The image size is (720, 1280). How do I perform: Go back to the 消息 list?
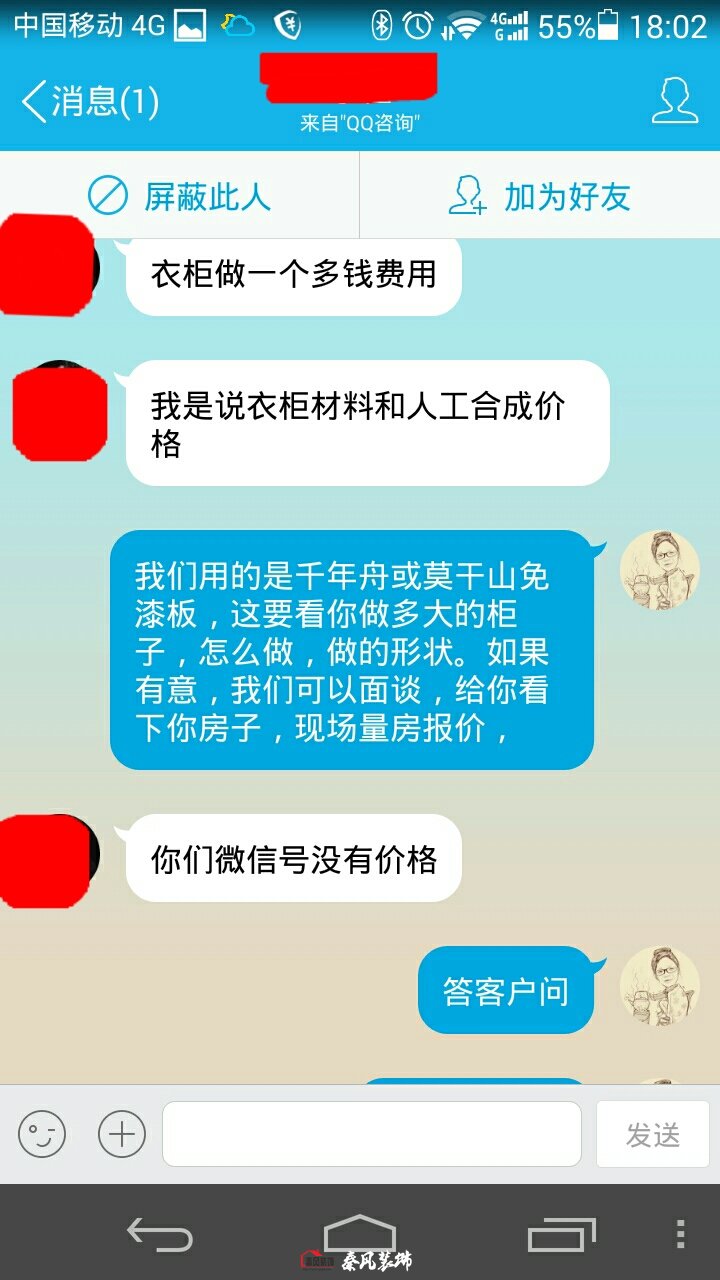pyautogui.click(x=90, y=102)
